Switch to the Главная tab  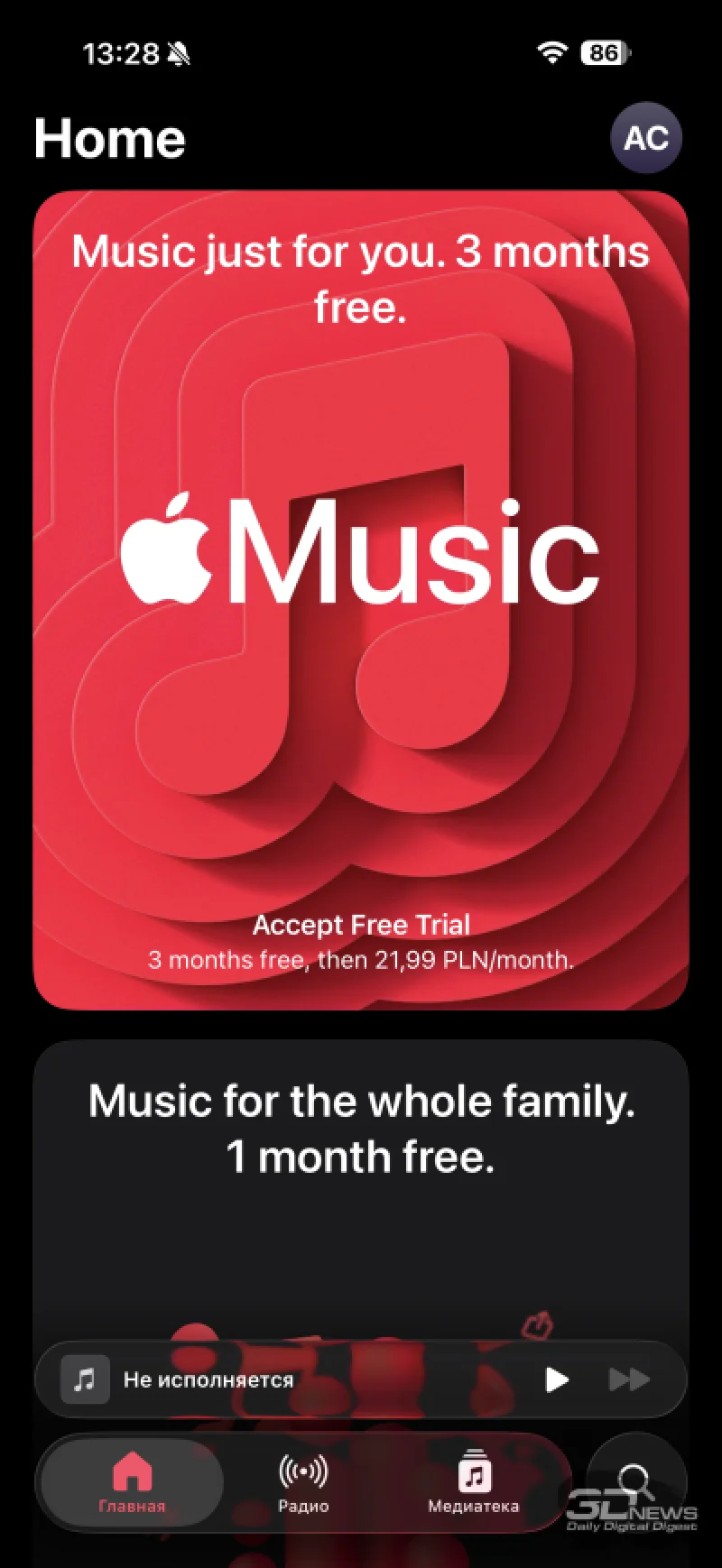pyautogui.click(x=132, y=1481)
